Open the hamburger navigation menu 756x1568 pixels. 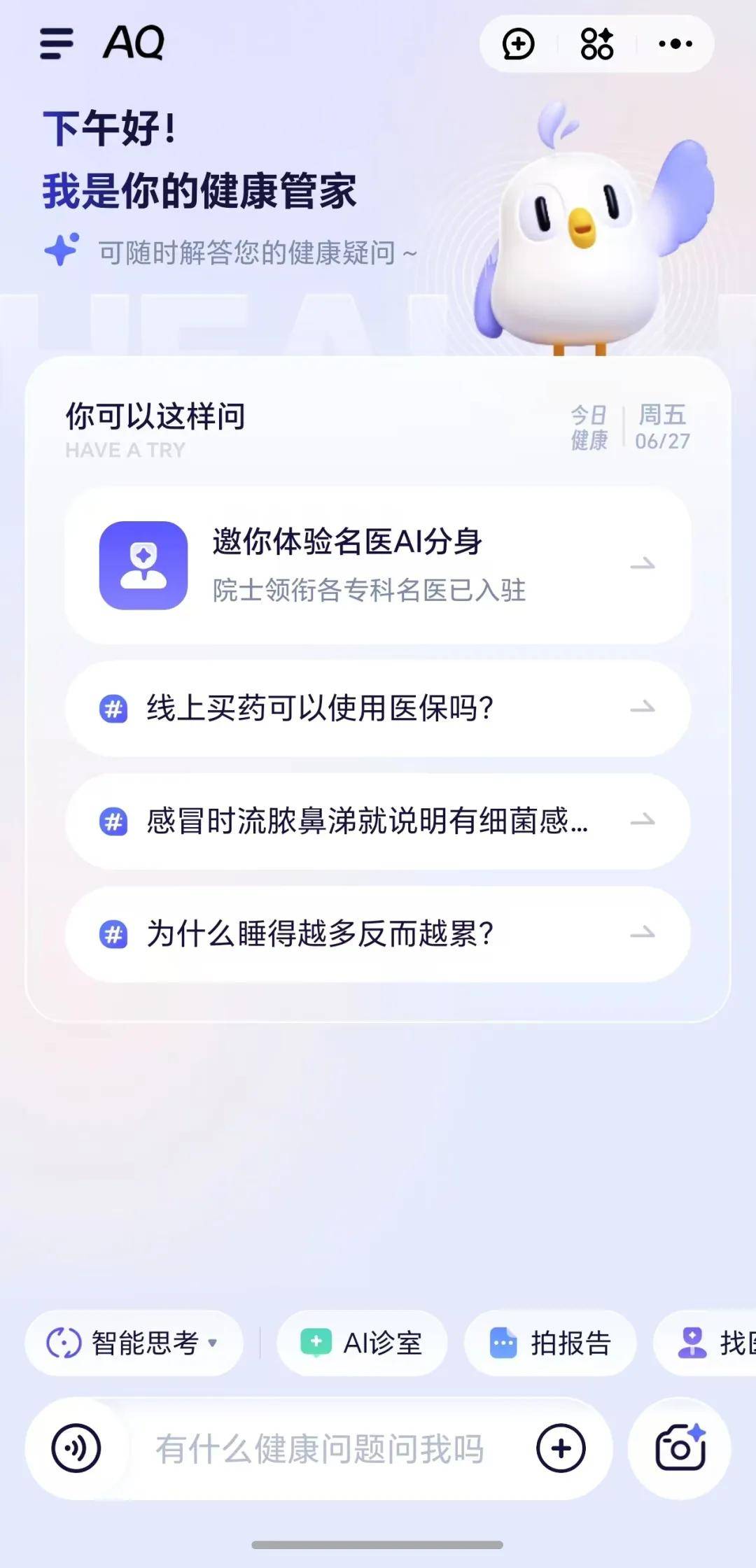[x=55, y=44]
